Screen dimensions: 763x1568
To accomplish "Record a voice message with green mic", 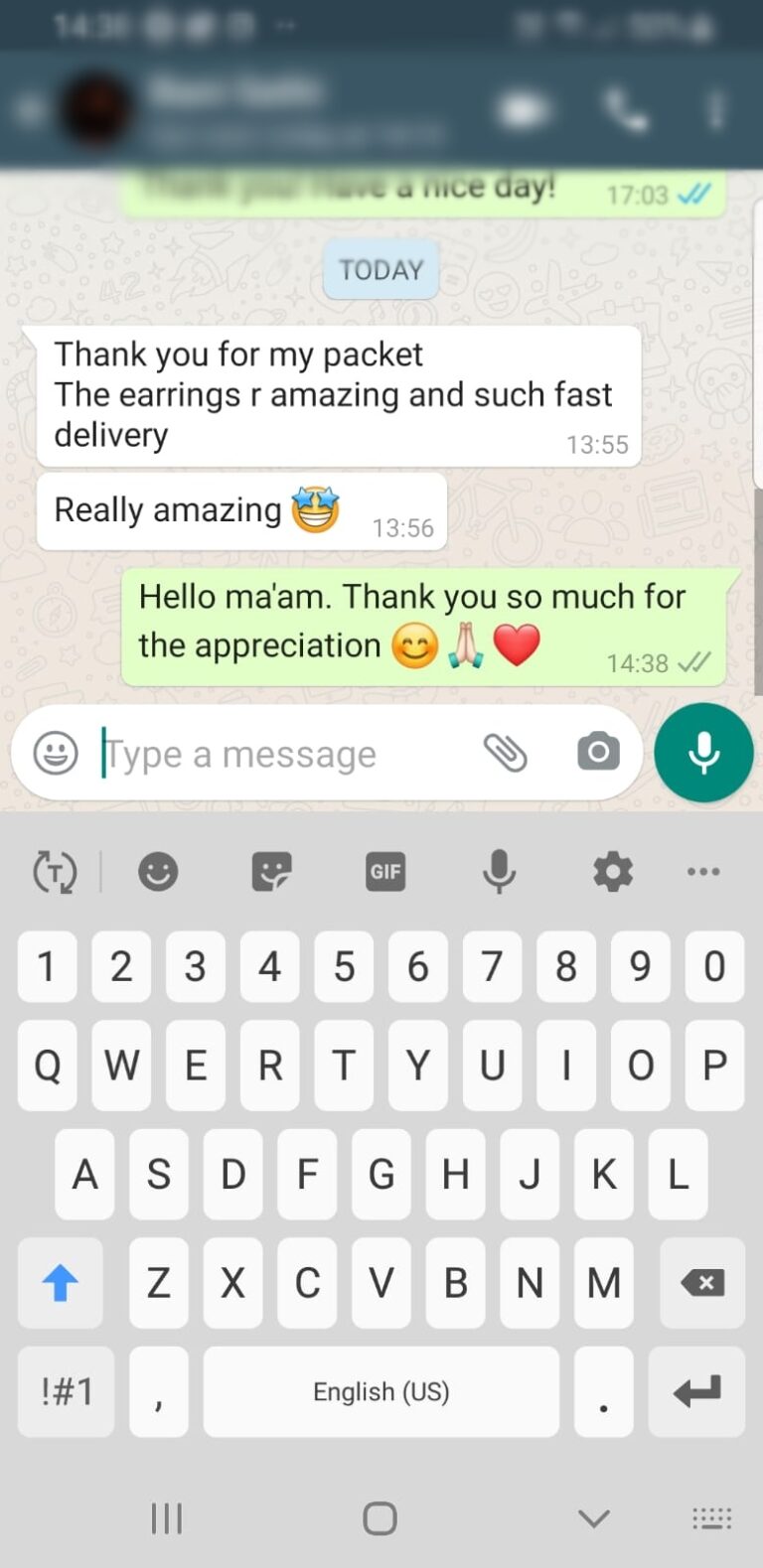I will [703, 753].
